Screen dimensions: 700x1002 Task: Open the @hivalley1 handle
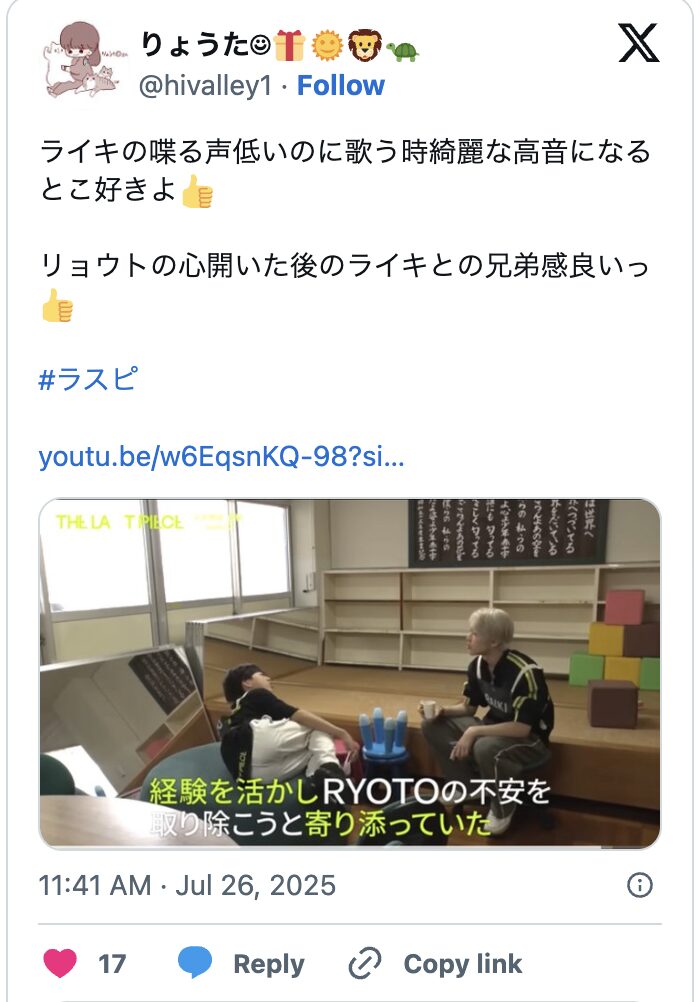click(x=205, y=86)
